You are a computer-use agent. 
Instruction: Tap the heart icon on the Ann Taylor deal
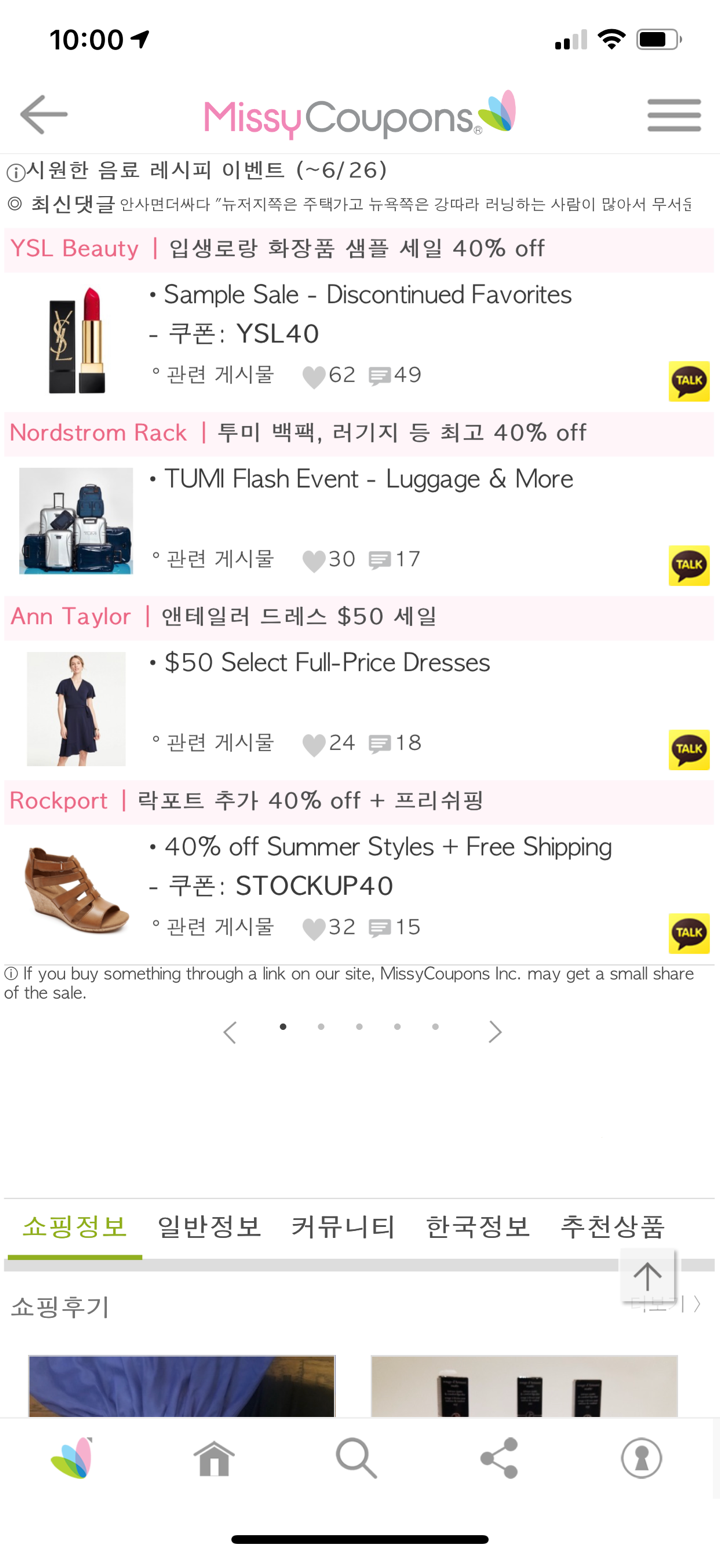click(313, 743)
